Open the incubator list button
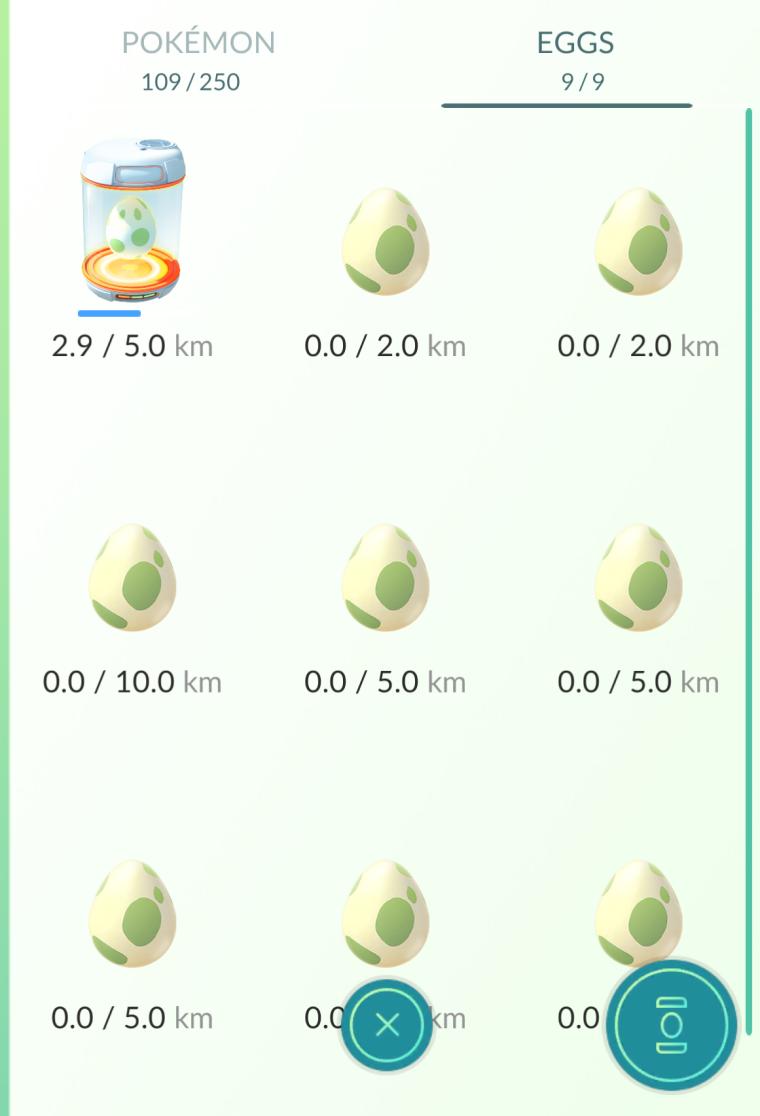 (673, 1024)
